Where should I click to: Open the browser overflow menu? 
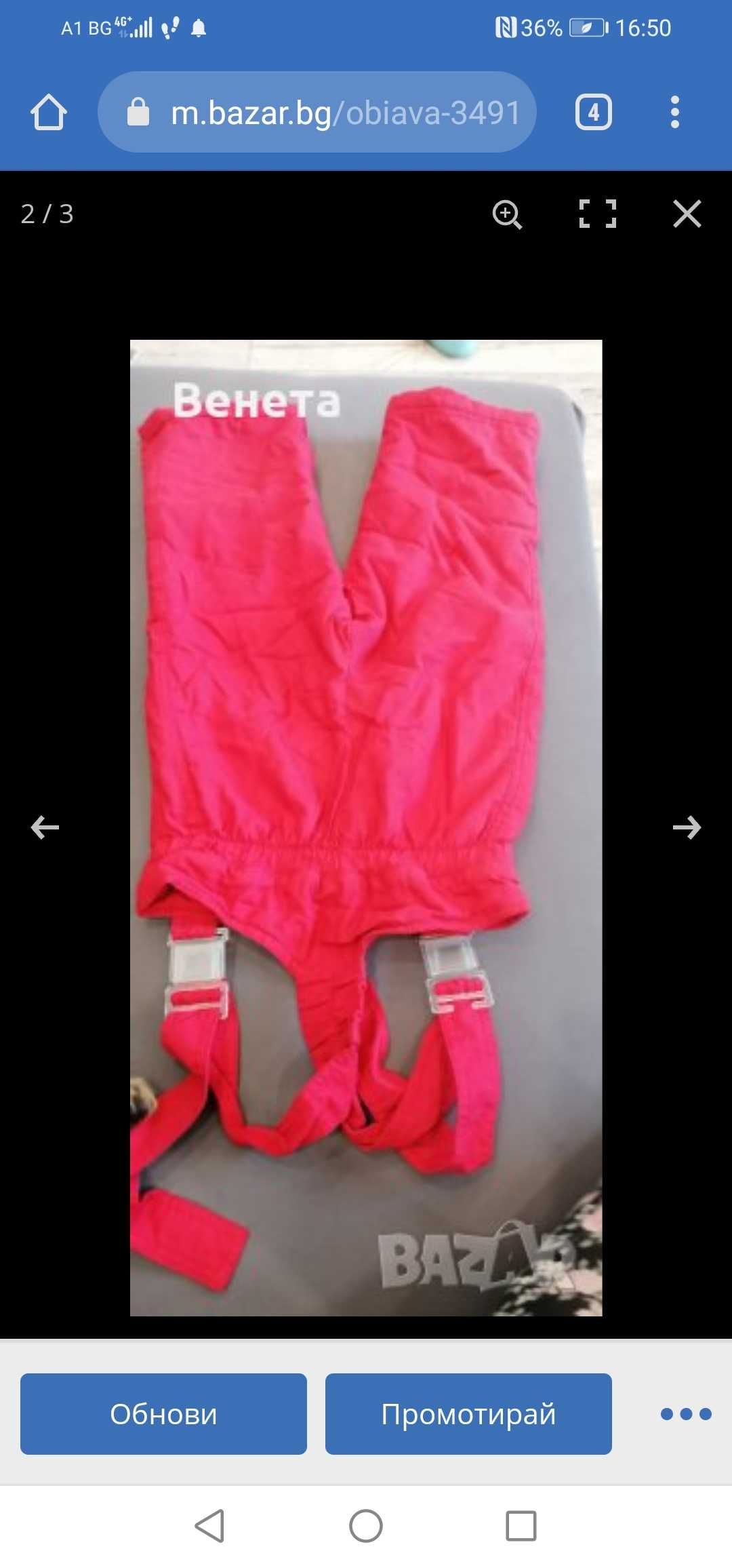674,112
